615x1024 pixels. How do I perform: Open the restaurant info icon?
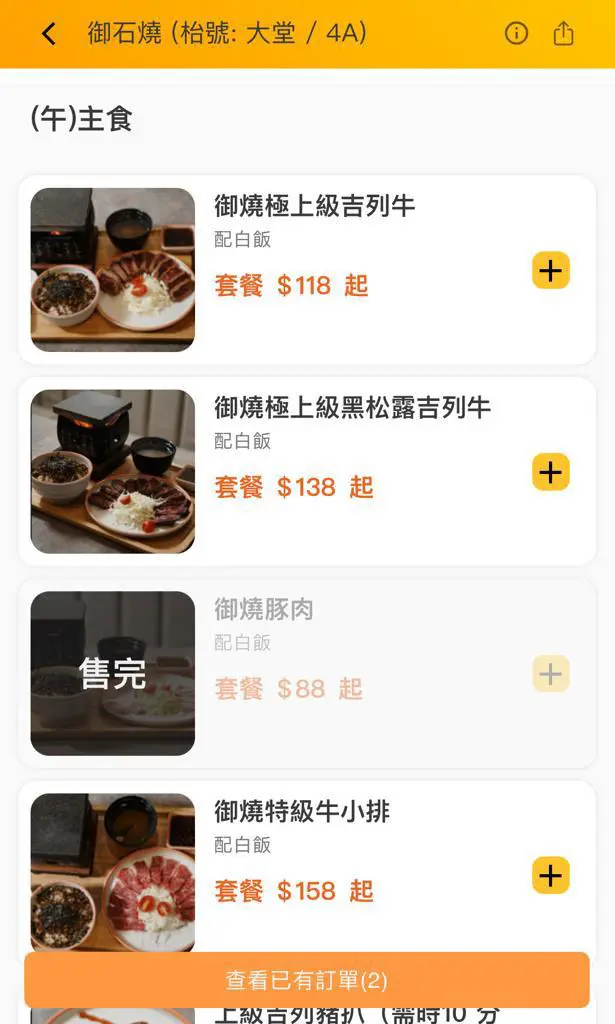click(x=516, y=33)
